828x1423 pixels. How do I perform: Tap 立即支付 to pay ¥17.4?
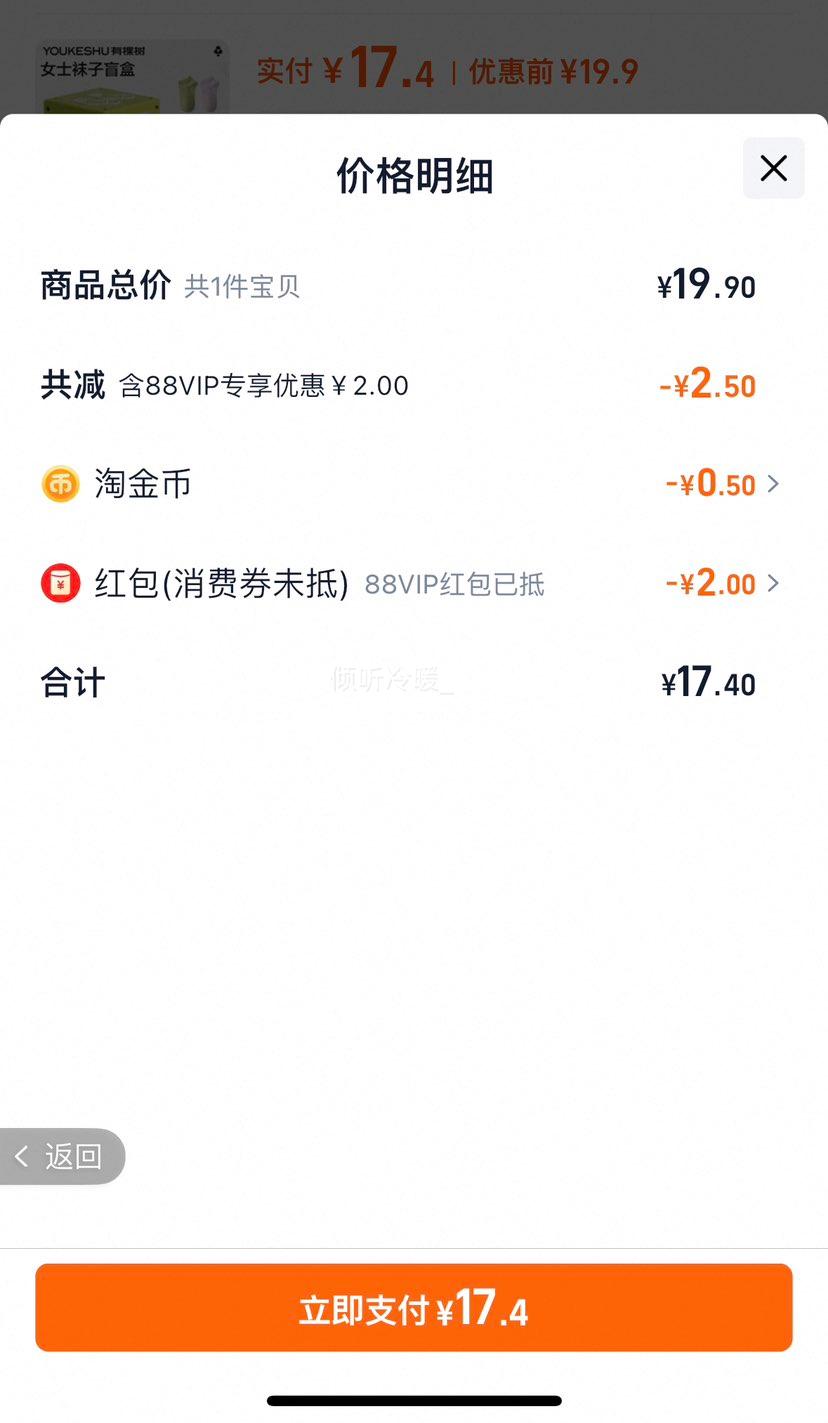pyautogui.click(x=414, y=1308)
